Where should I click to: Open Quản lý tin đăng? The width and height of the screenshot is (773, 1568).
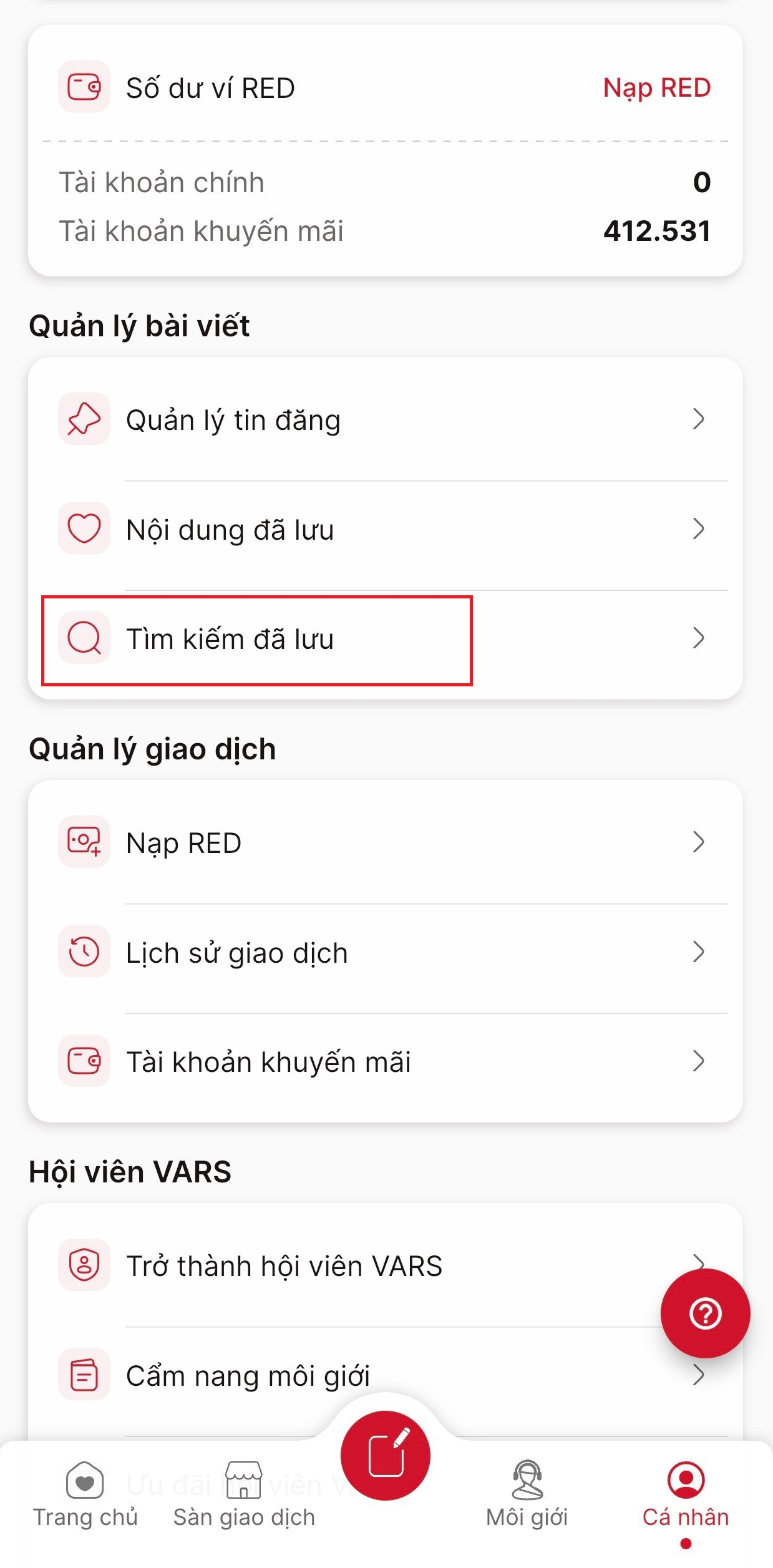(x=384, y=420)
